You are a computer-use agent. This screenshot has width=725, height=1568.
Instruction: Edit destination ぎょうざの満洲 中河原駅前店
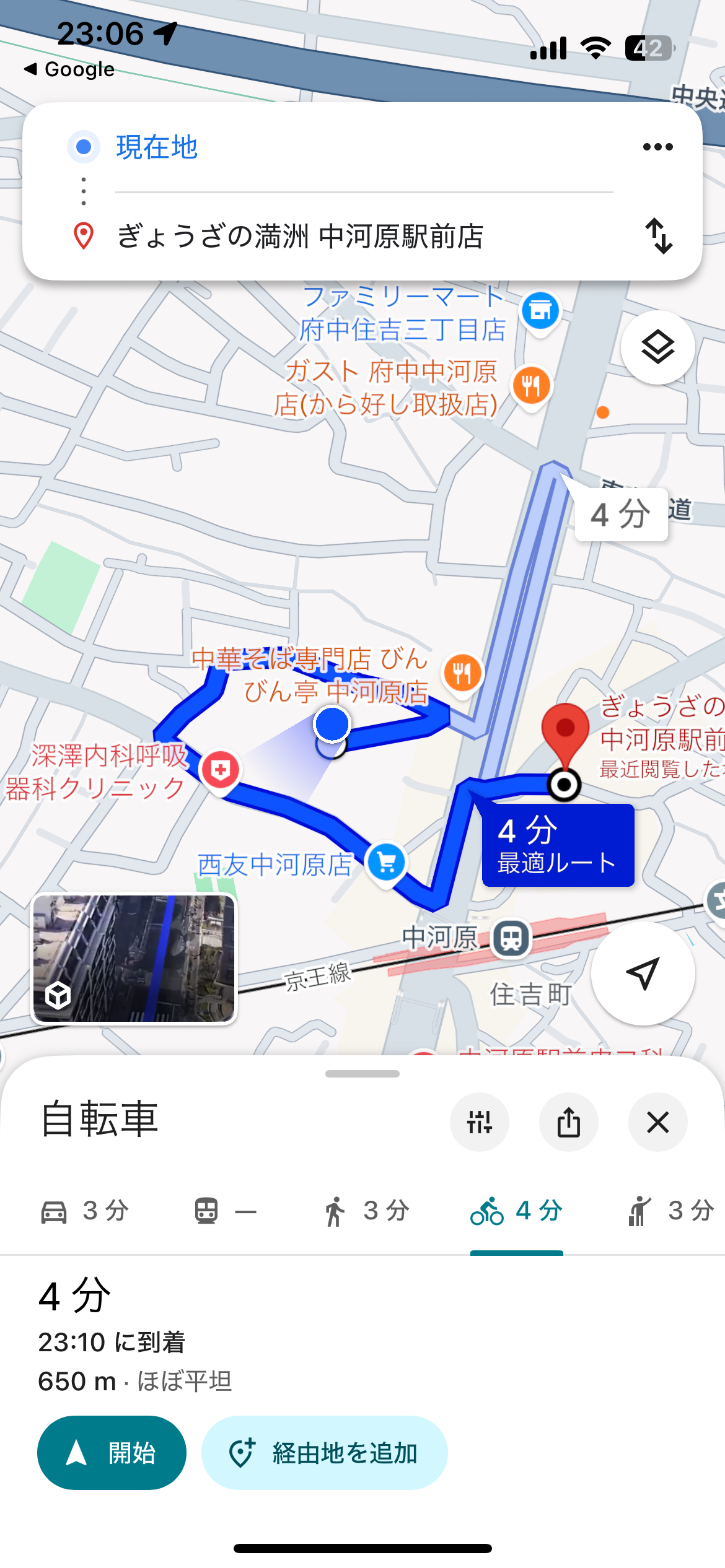[x=364, y=236]
